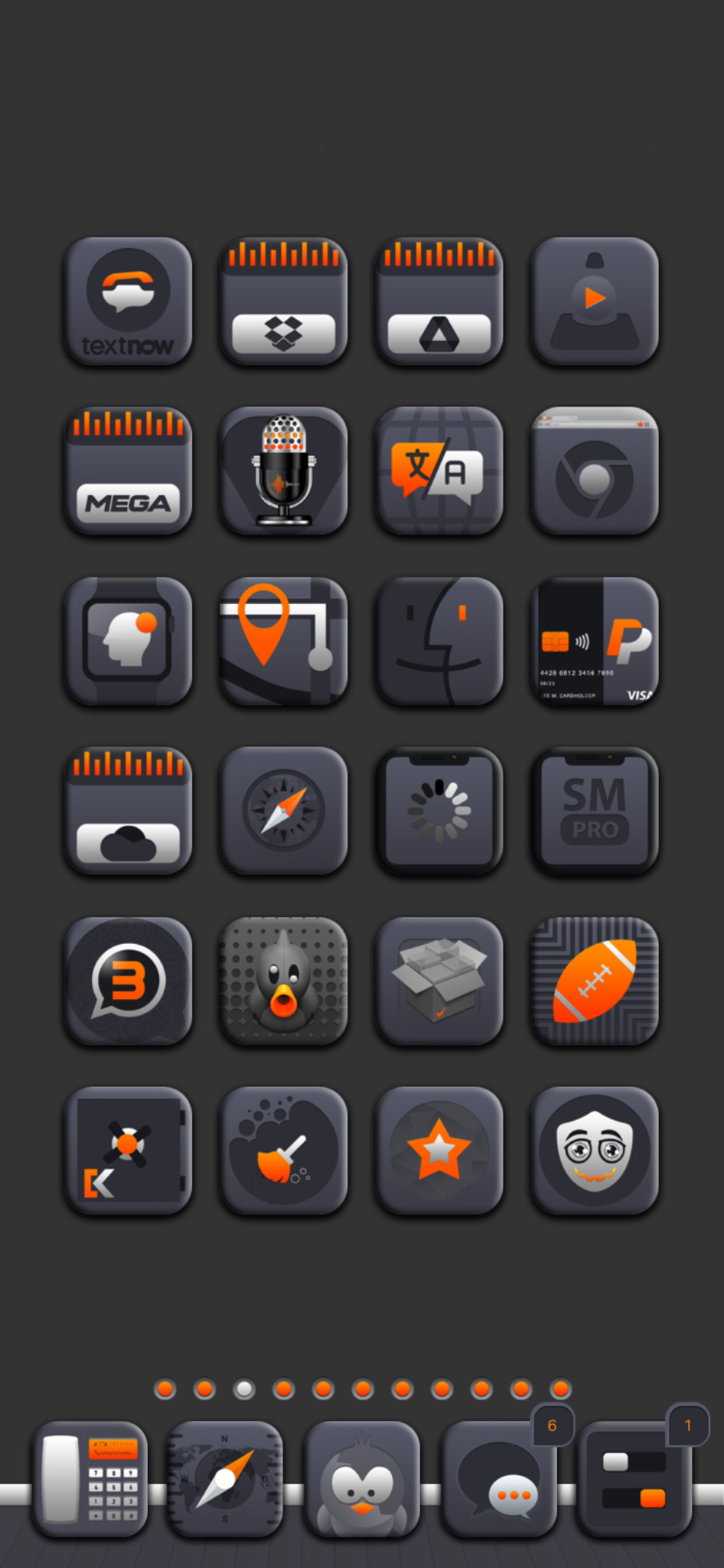Open the Phone app in dock
This screenshot has height=1568, width=724.
[x=90, y=1479]
